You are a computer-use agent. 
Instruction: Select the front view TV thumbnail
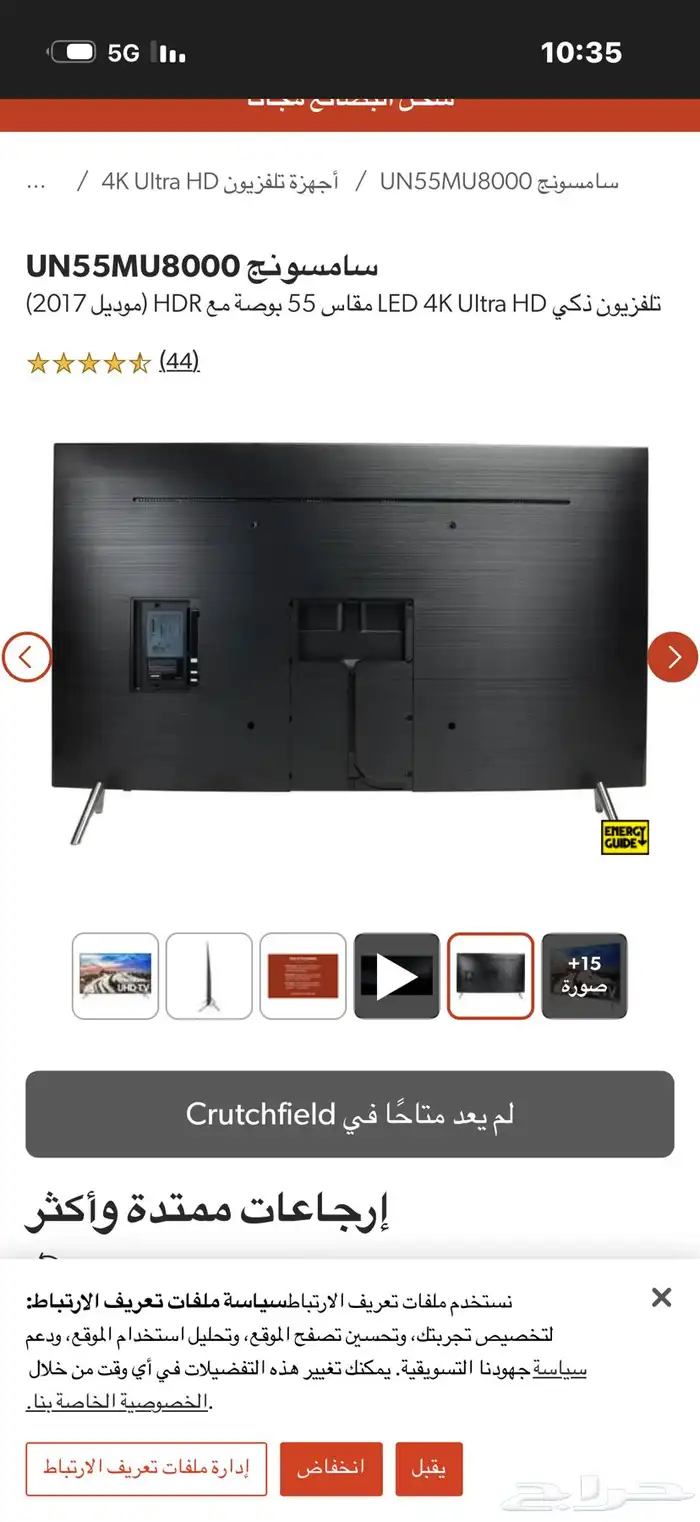click(115, 976)
